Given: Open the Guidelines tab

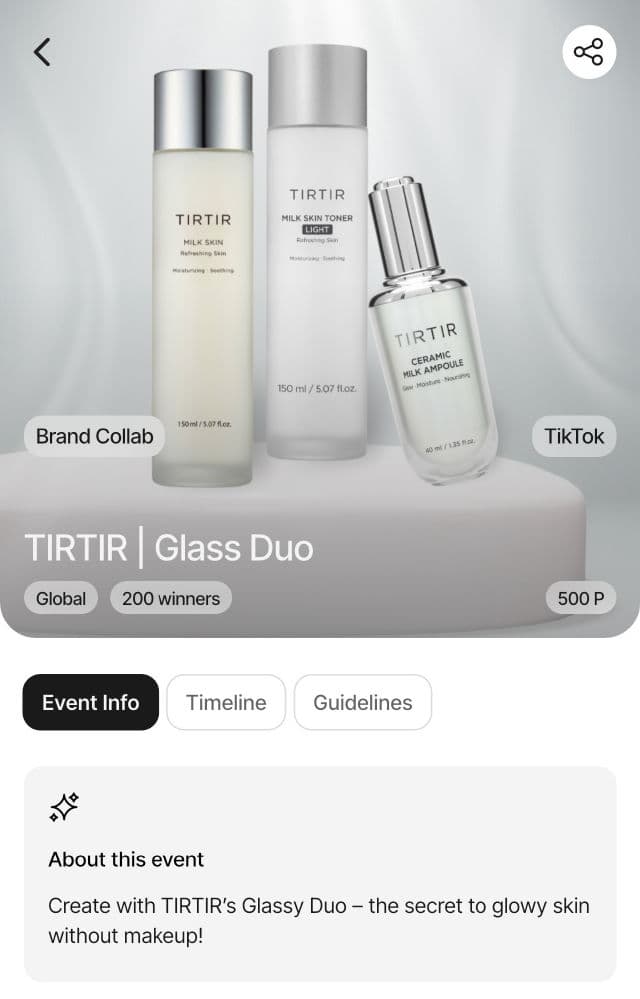Looking at the screenshot, I should pyautogui.click(x=362, y=702).
